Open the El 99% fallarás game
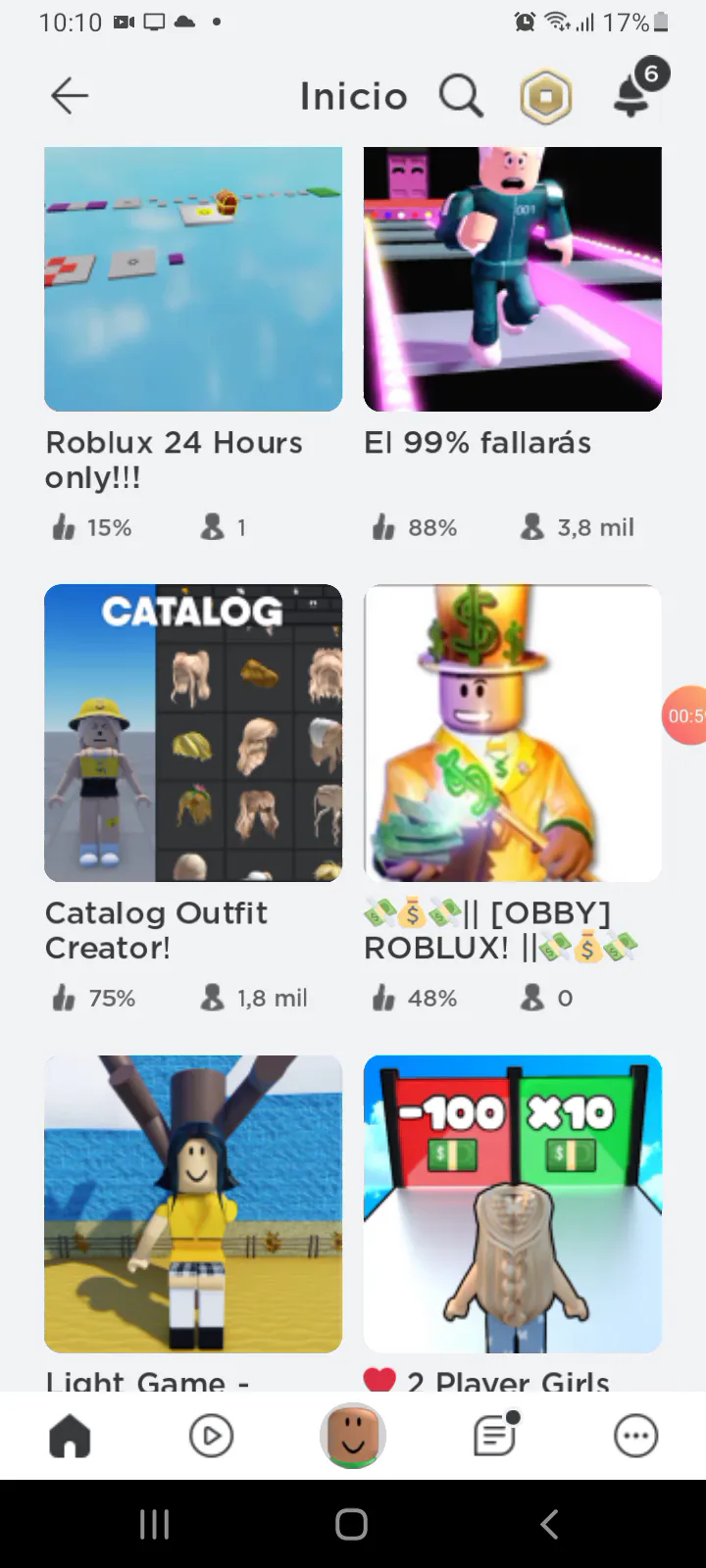Screen dimensions: 706x1568 pos(513,279)
